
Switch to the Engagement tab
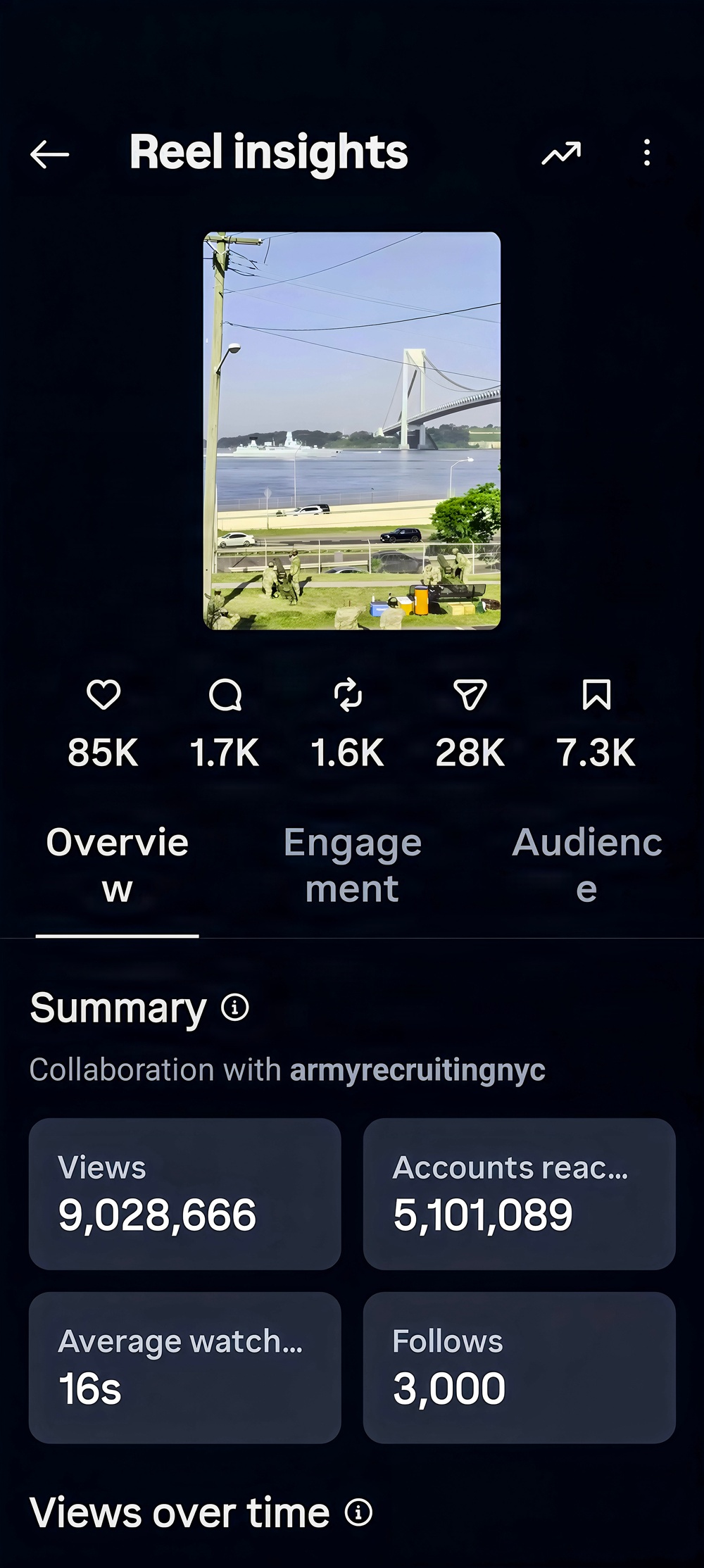click(x=352, y=865)
